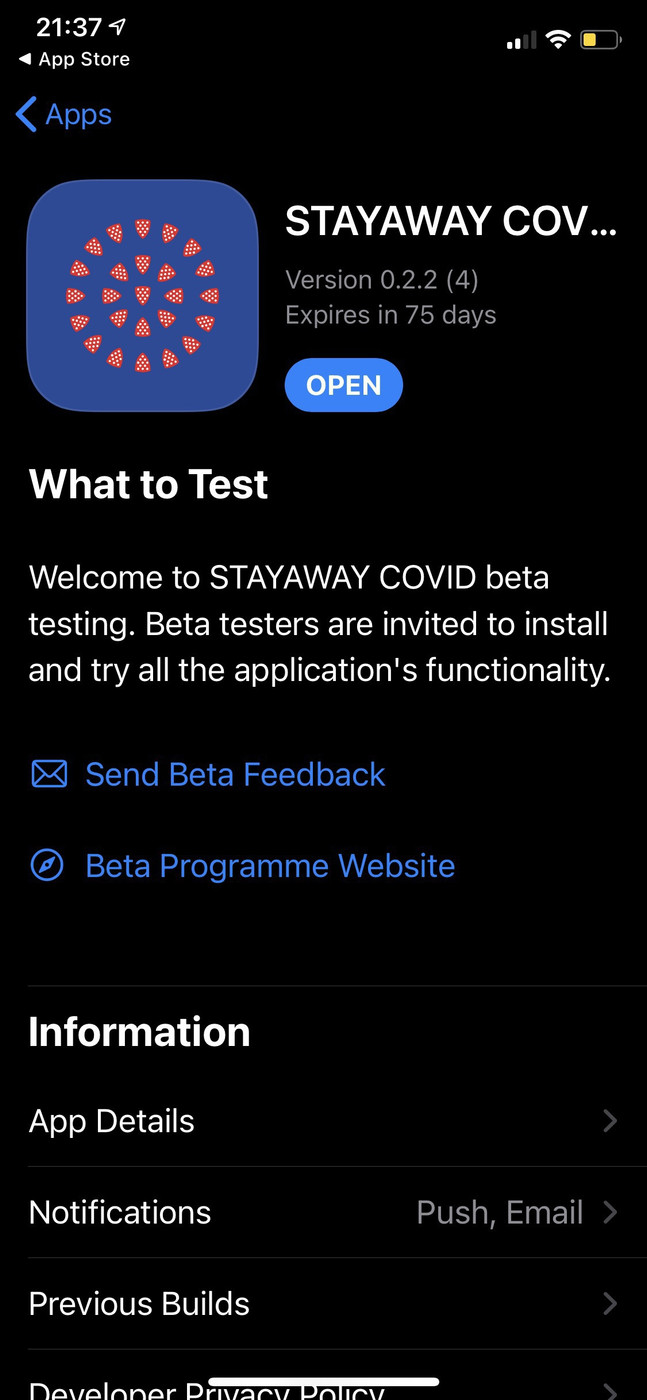This screenshot has height=1400, width=647.
Task: Open App Details row
Action: click(322, 1121)
